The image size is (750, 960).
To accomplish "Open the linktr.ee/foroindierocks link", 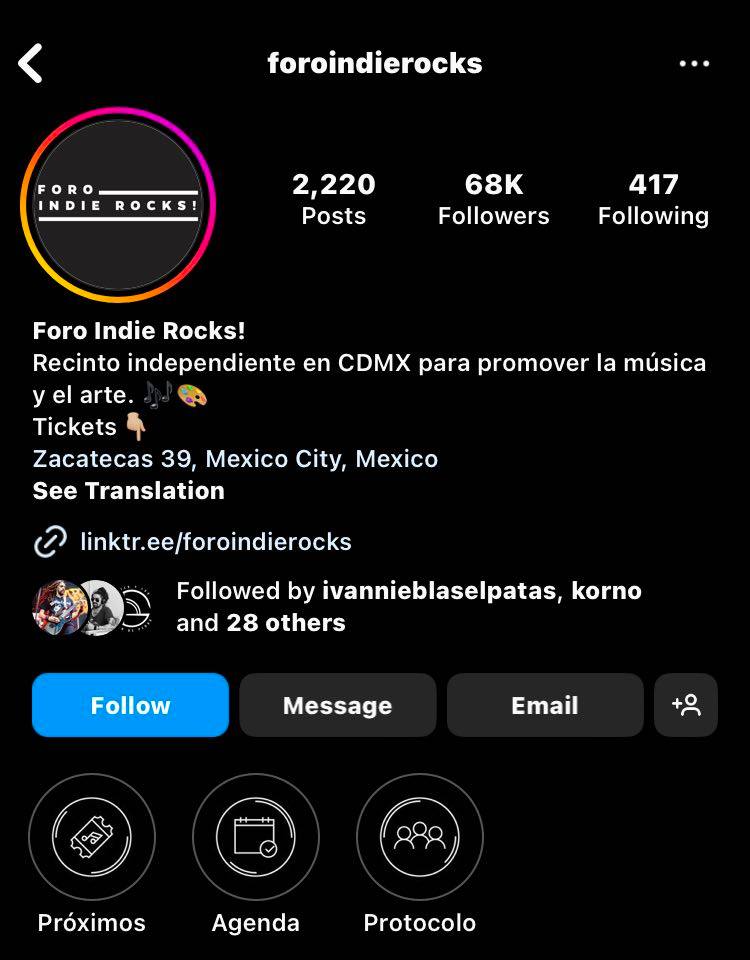I will (x=216, y=542).
